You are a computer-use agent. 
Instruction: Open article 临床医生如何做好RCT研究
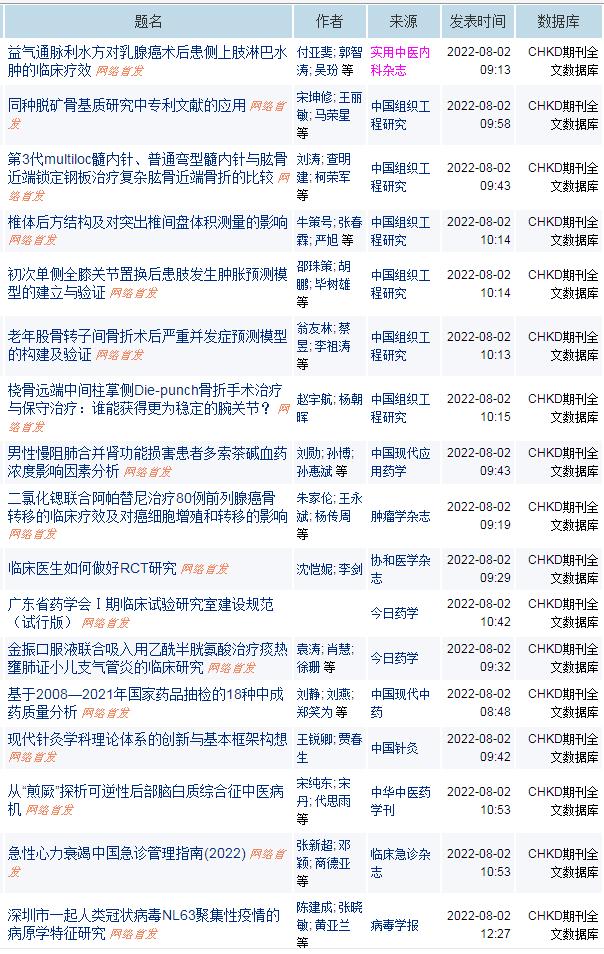[92, 568]
